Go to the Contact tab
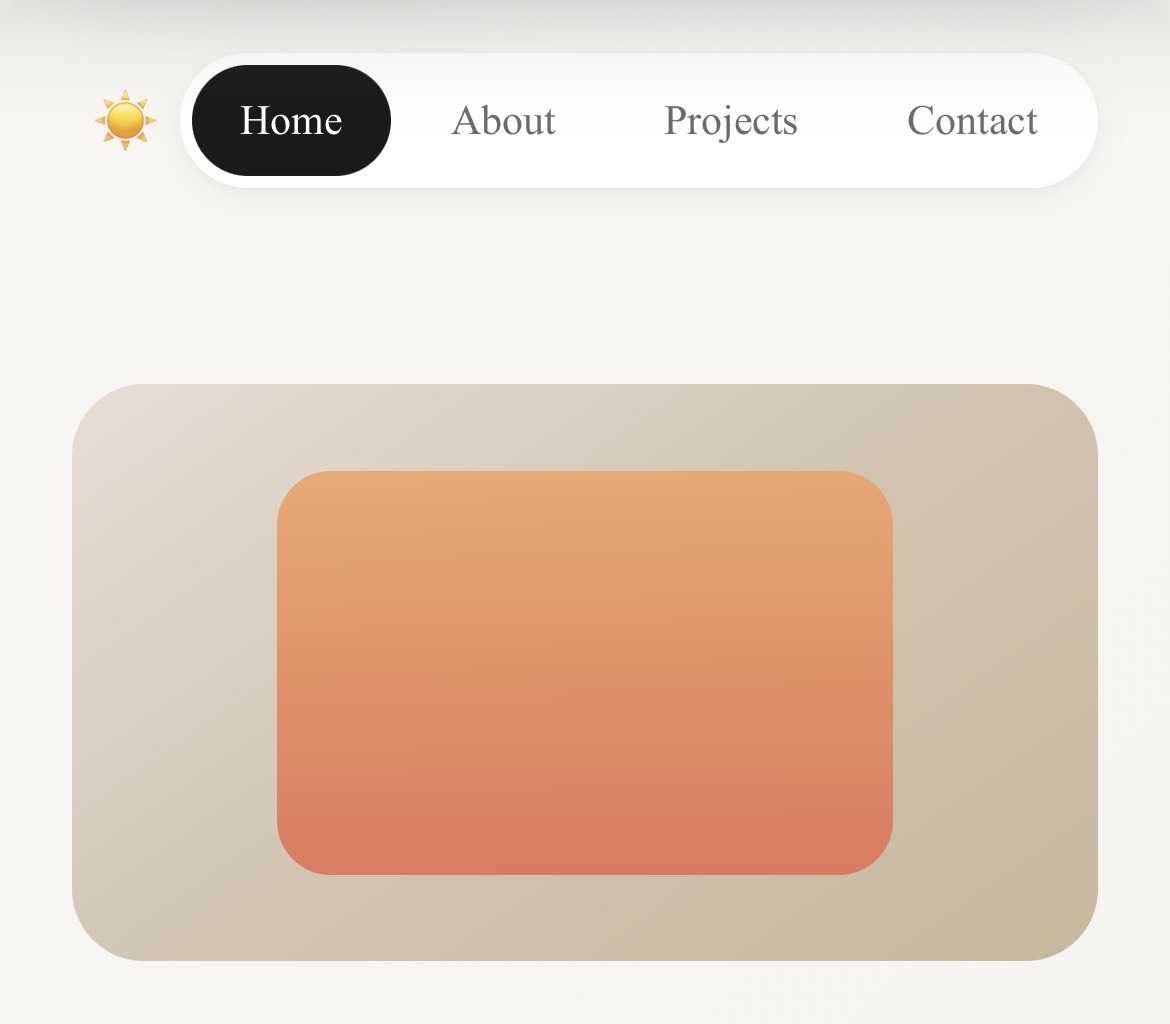 point(971,120)
